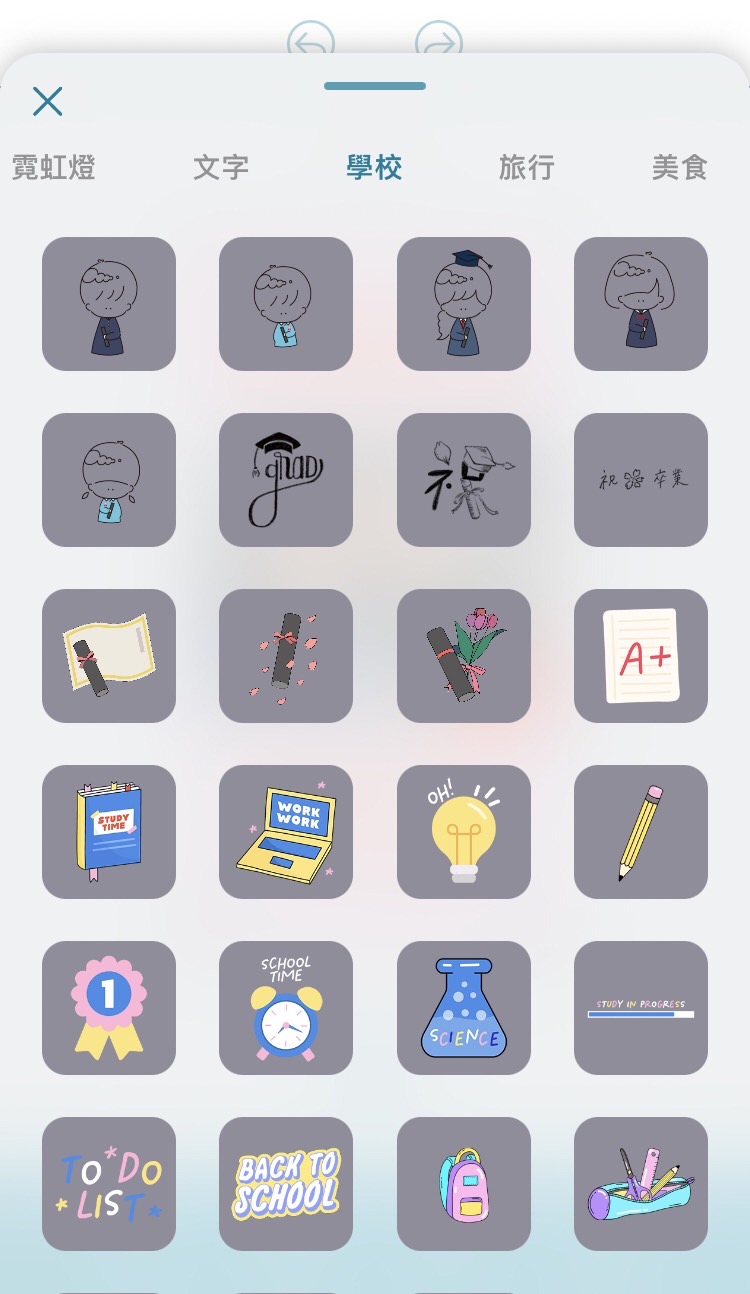Screen dimensions: 750x1294
Task: Add the To Do List sticker
Action: (109, 1184)
